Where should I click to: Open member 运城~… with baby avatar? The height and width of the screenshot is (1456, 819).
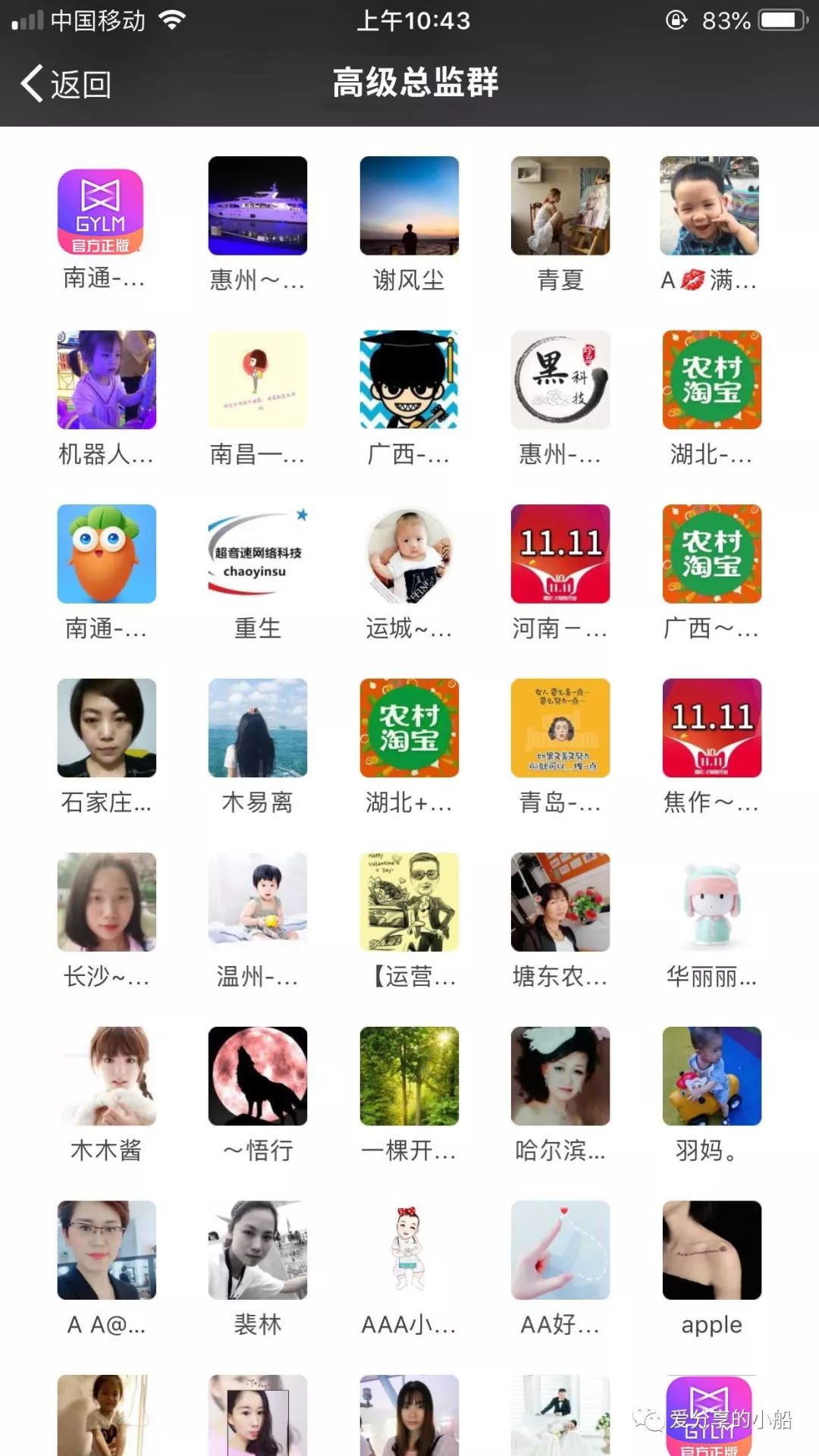[409, 554]
